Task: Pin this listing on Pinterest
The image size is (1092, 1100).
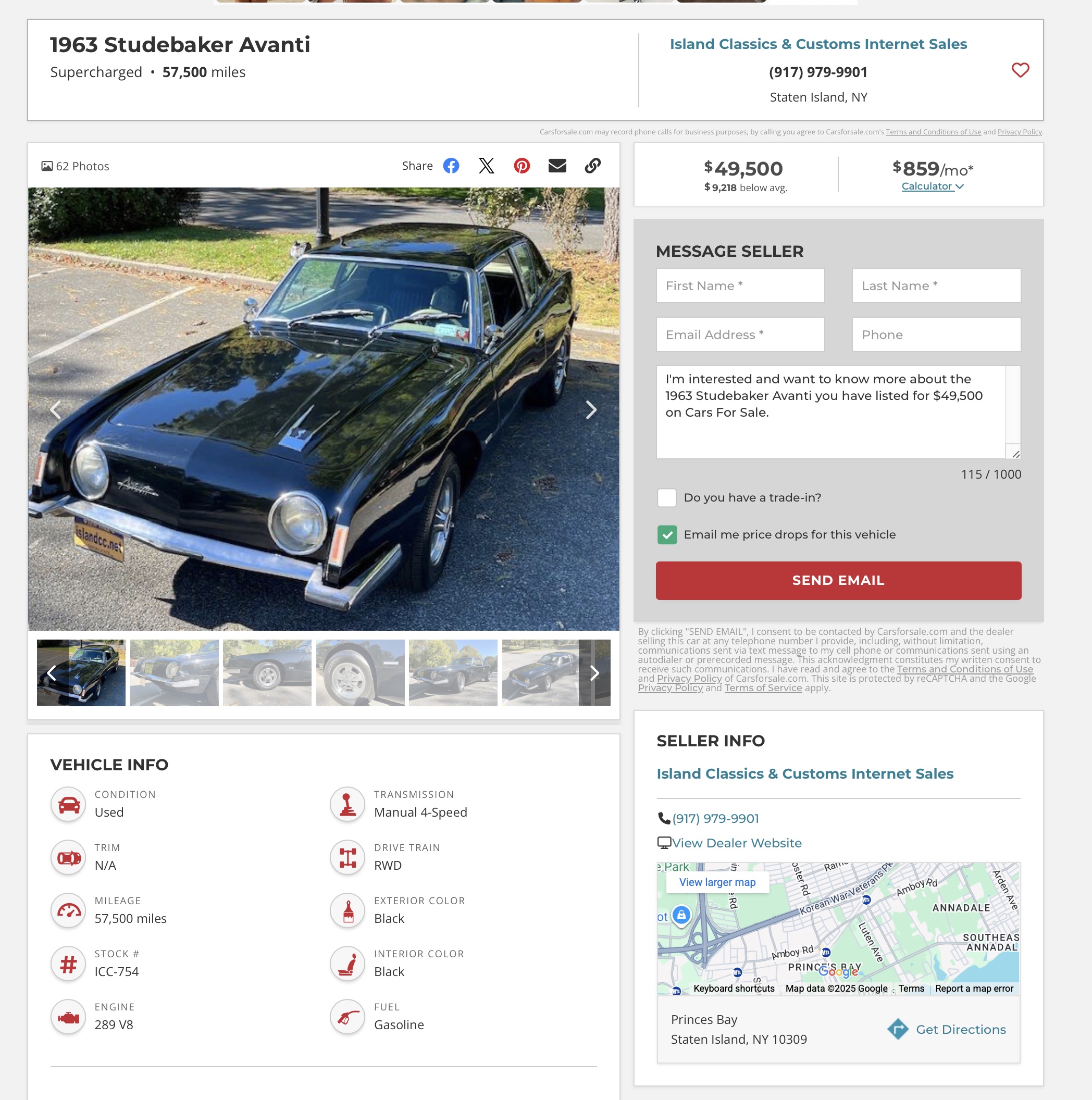Action: [x=522, y=166]
